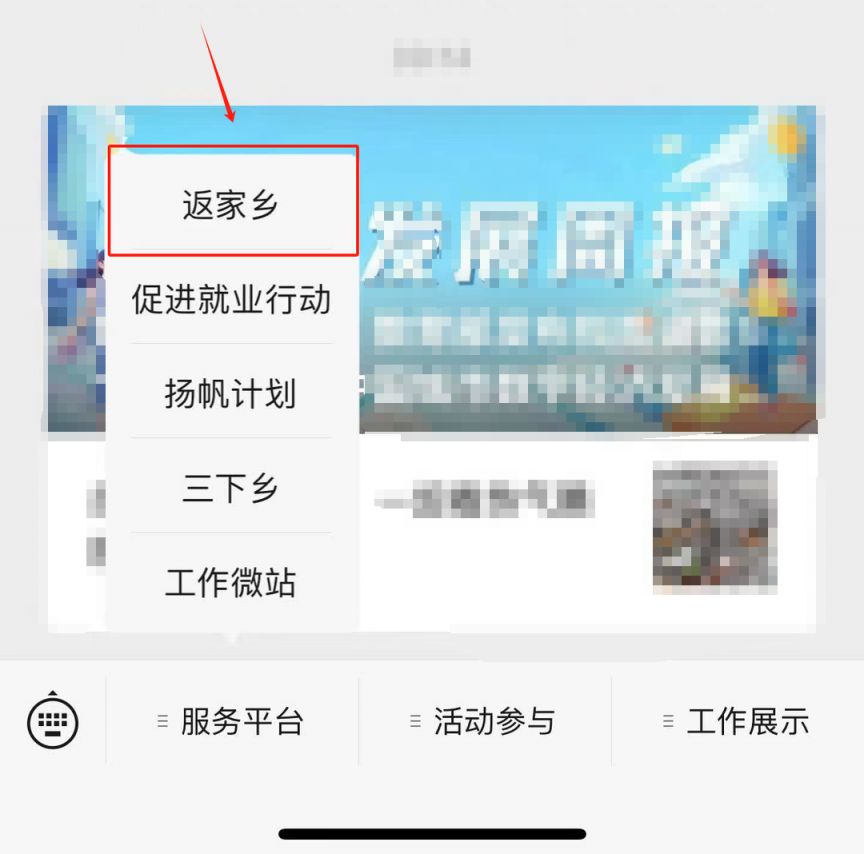Open 促进就业行动 menu item

tap(231, 299)
